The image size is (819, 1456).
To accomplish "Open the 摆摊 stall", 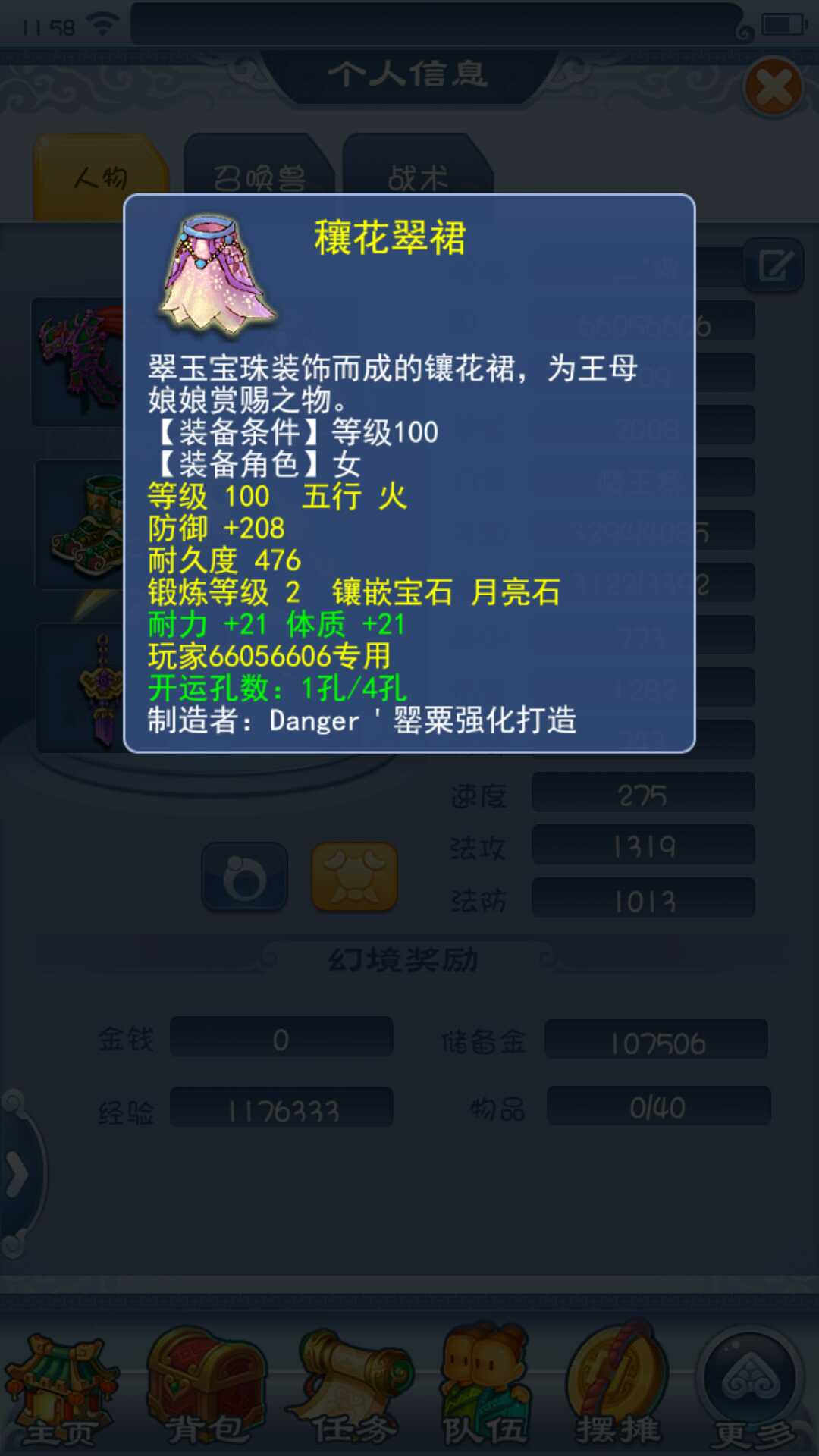I will tap(618, 1388).
